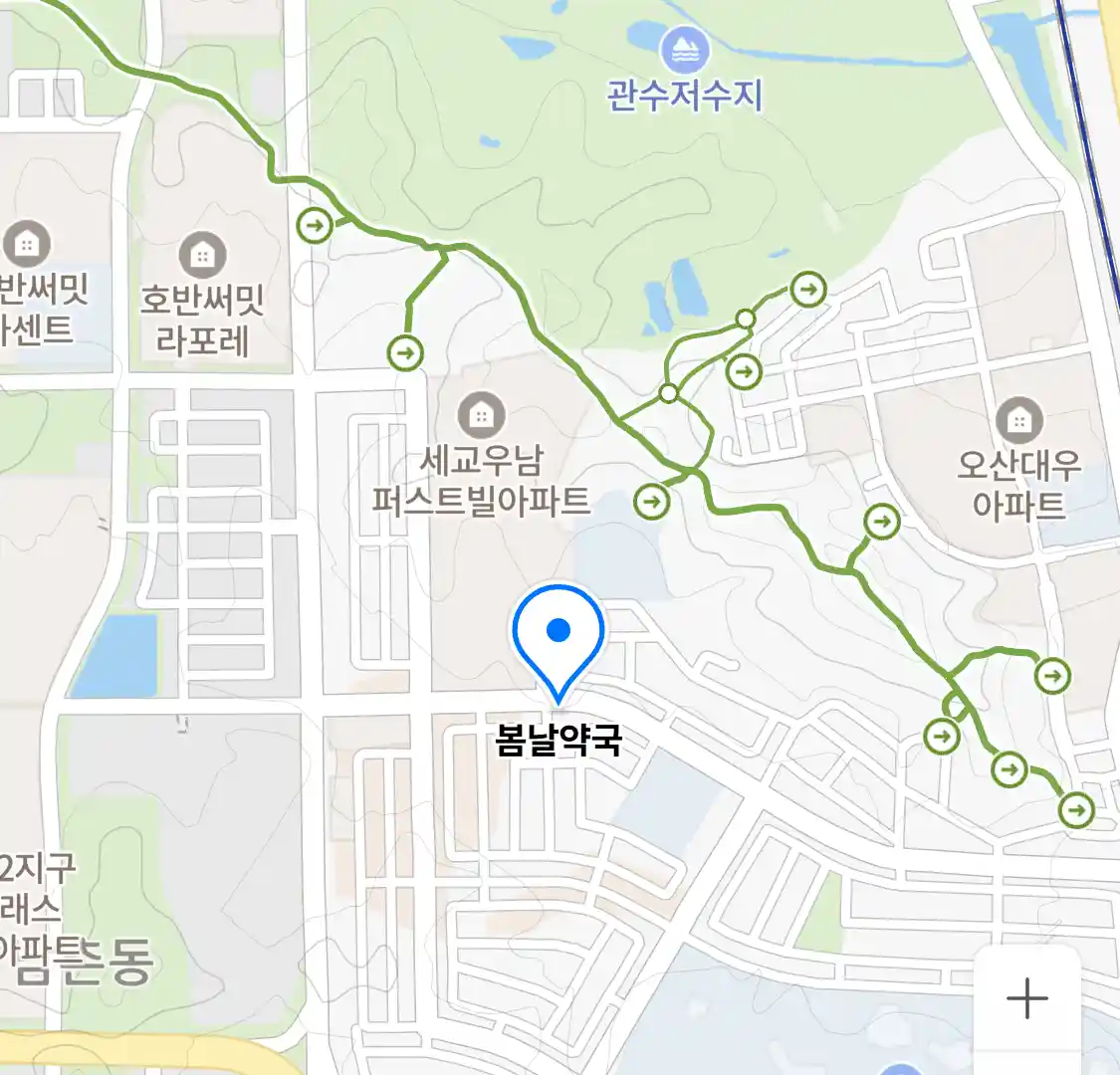Screen dimensions: 1120x1075
Task: Open 관수저수지 reservoir marker
Action: 685,48
